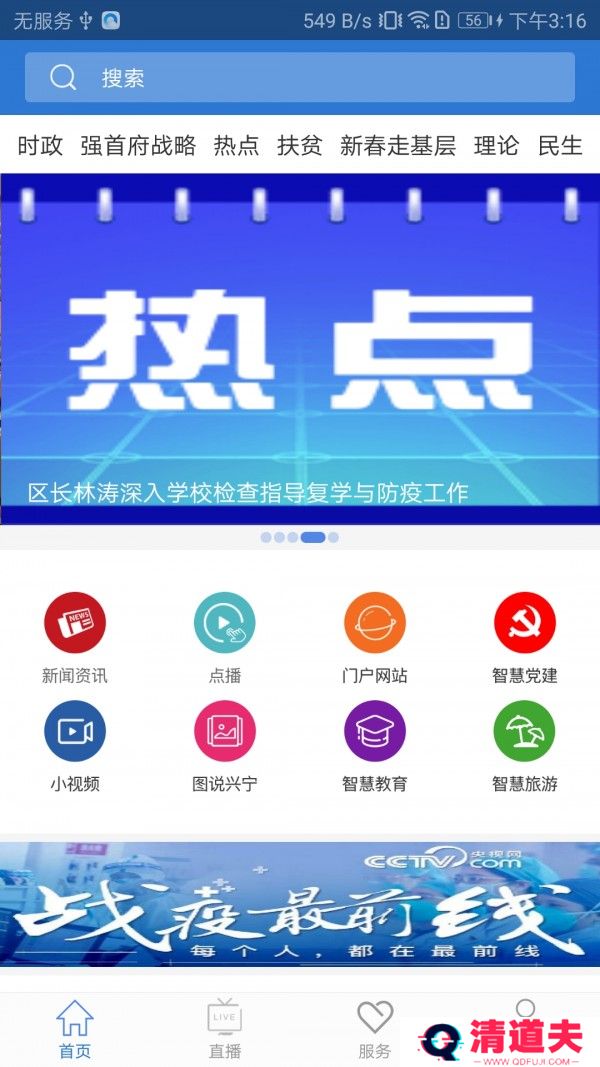Go to the 新春走基层 tab
The height and width of the screenshot is (1067, 600).
coord(398,146)
